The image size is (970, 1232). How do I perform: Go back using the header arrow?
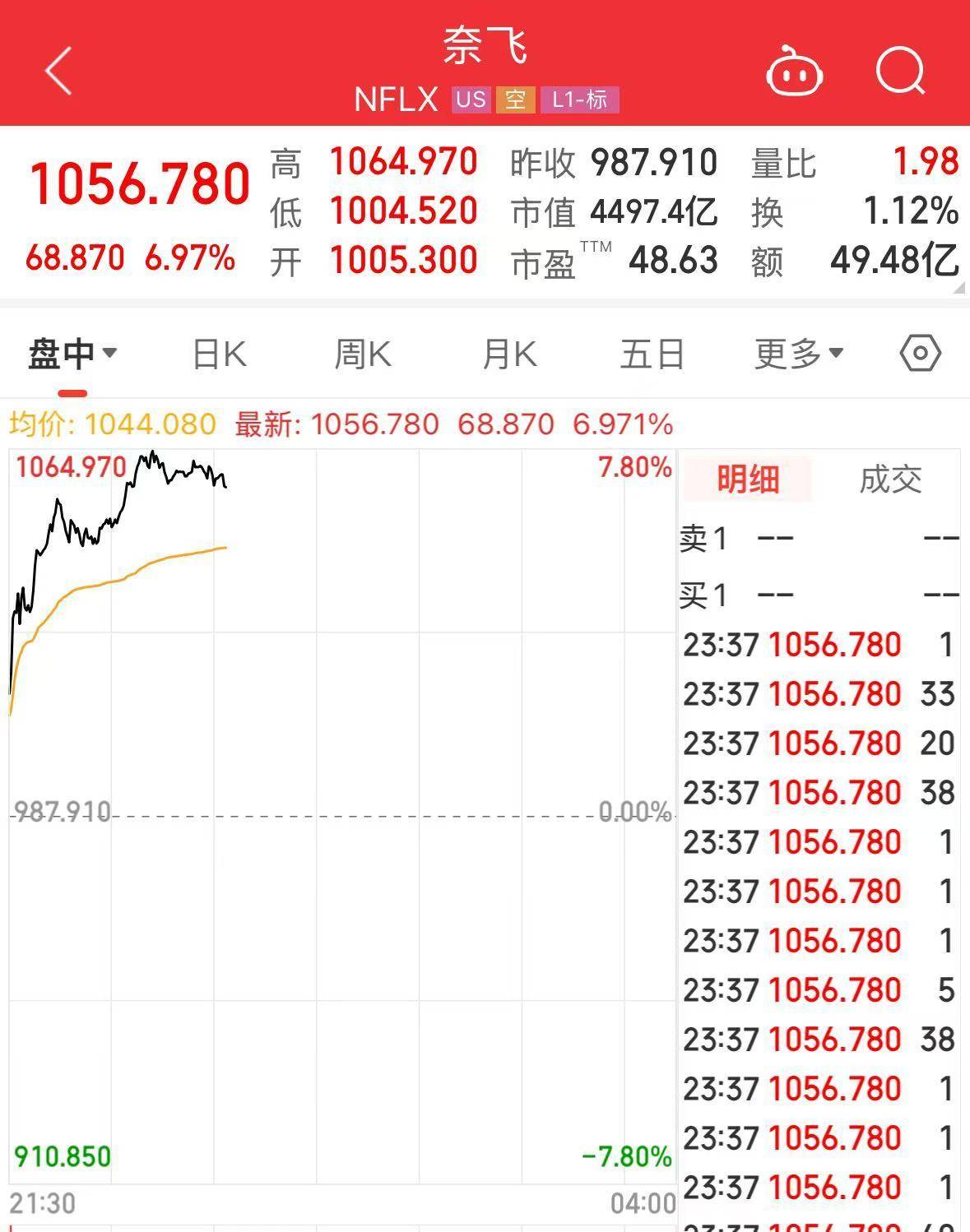coord(58,71)
